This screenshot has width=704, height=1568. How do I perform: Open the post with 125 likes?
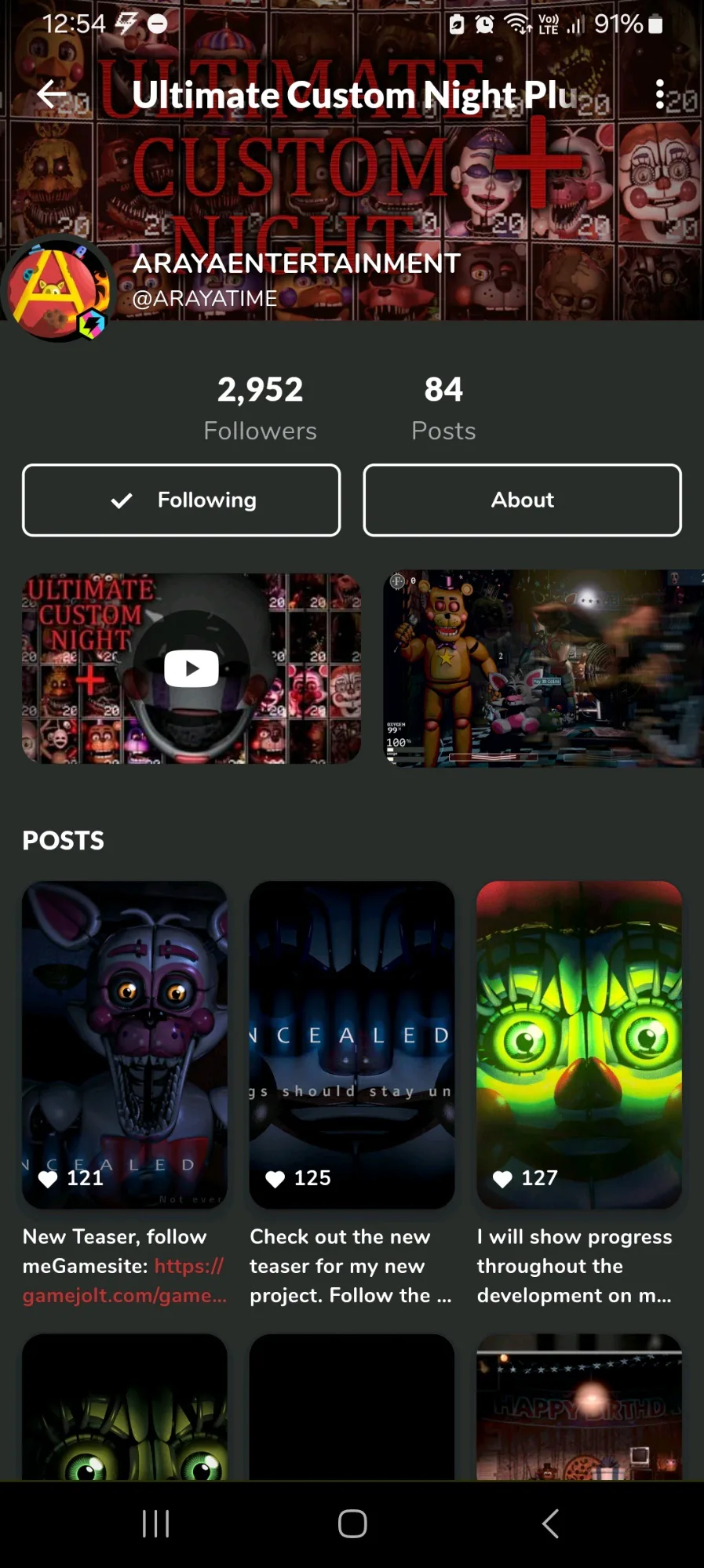coord(352,1044)
